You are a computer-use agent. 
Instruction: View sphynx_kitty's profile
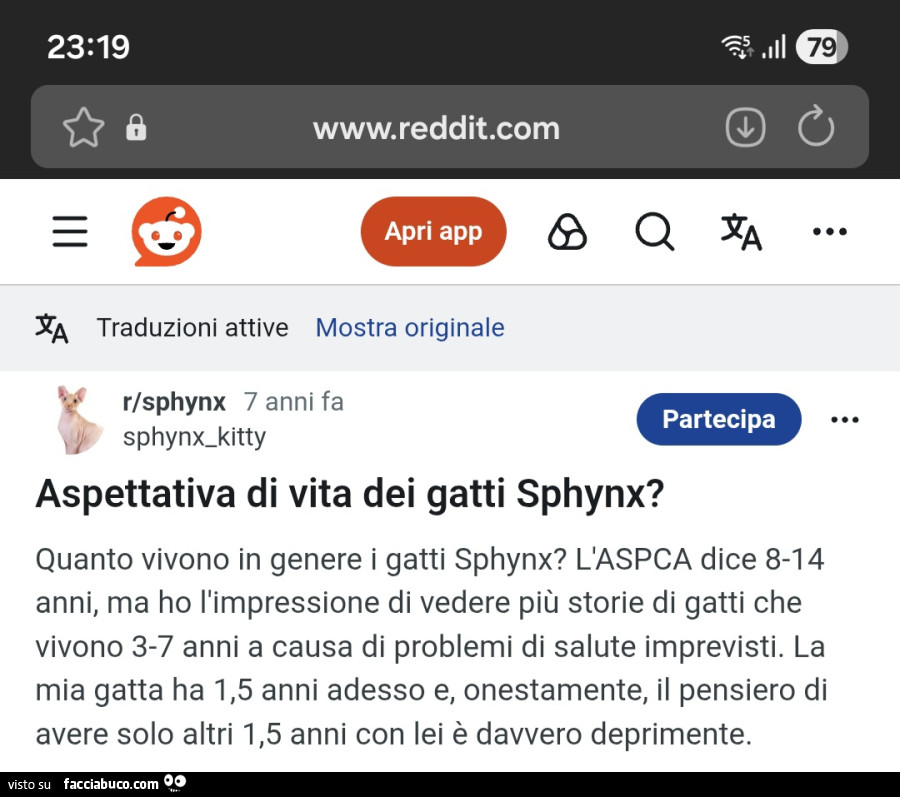(x=194, y=437)
